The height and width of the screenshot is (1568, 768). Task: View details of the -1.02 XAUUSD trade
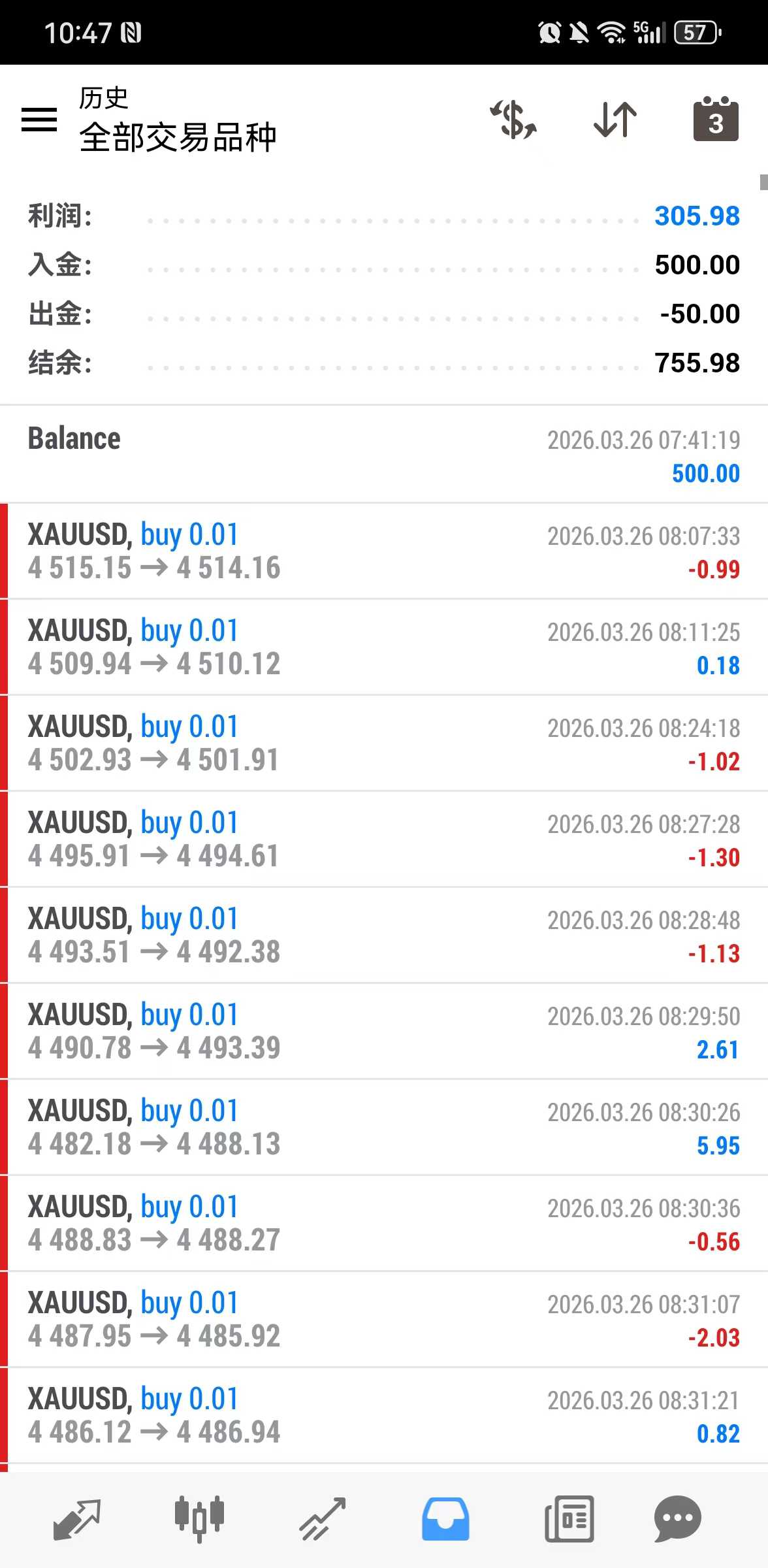pos(384,743)
